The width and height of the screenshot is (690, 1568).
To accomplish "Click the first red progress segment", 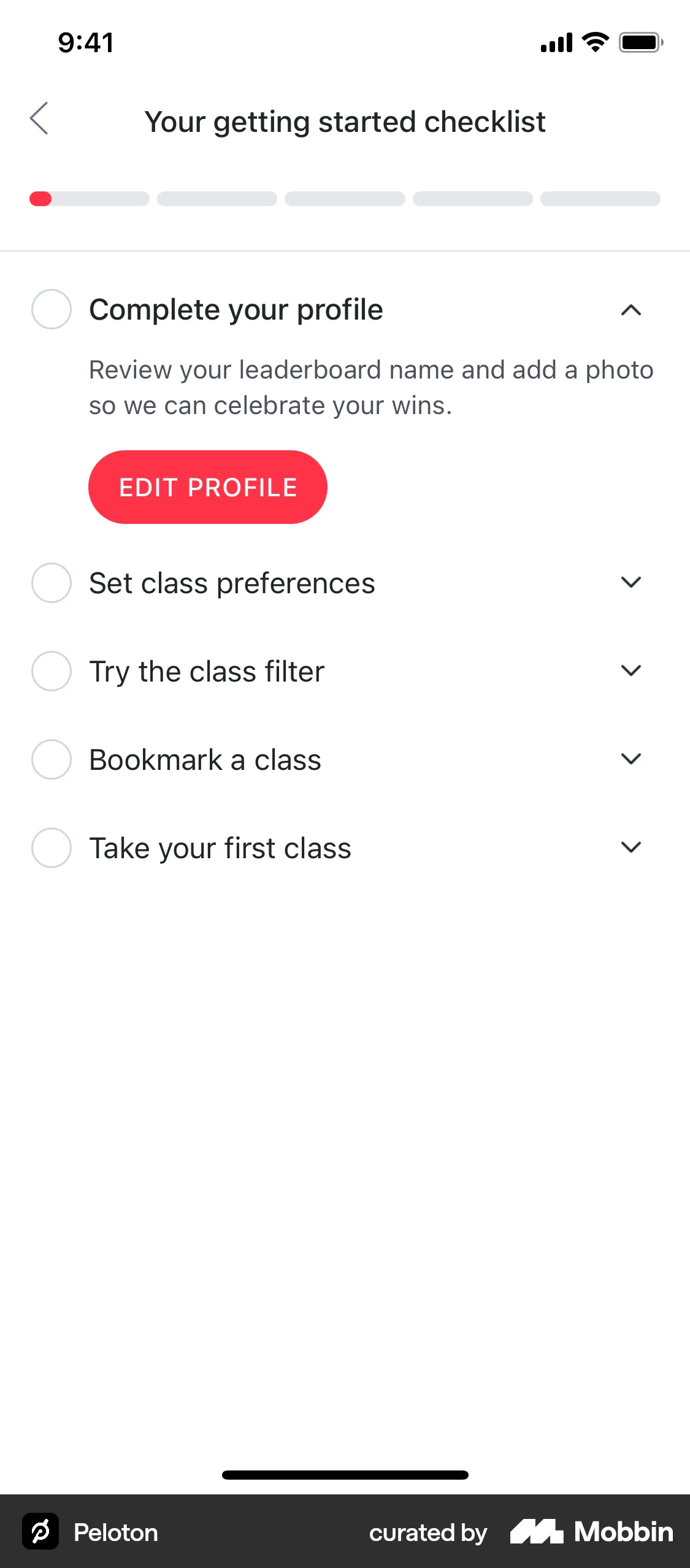I will (40, 199).
